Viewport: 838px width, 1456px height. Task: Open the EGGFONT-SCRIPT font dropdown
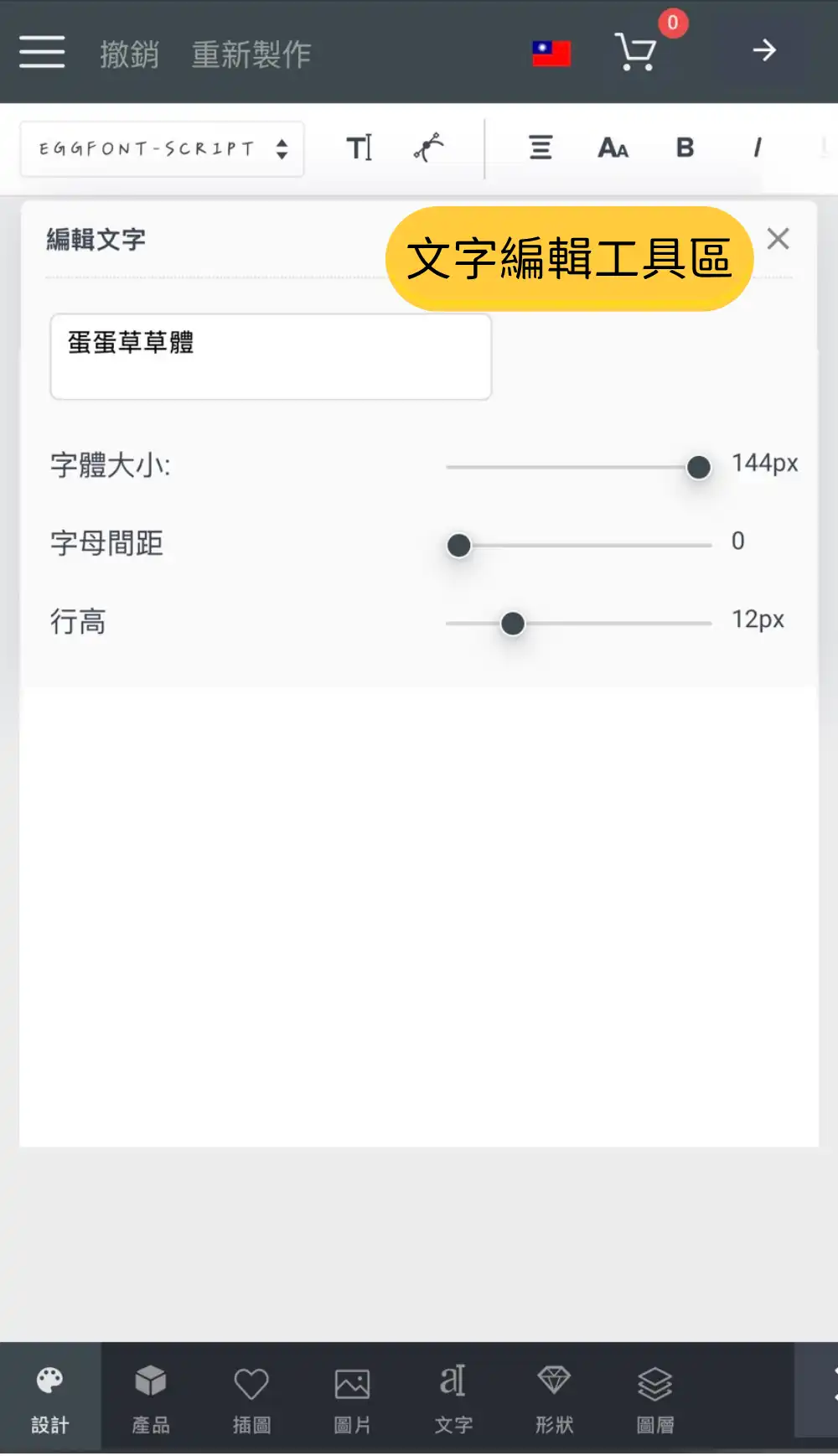click(x=163, y=149)
